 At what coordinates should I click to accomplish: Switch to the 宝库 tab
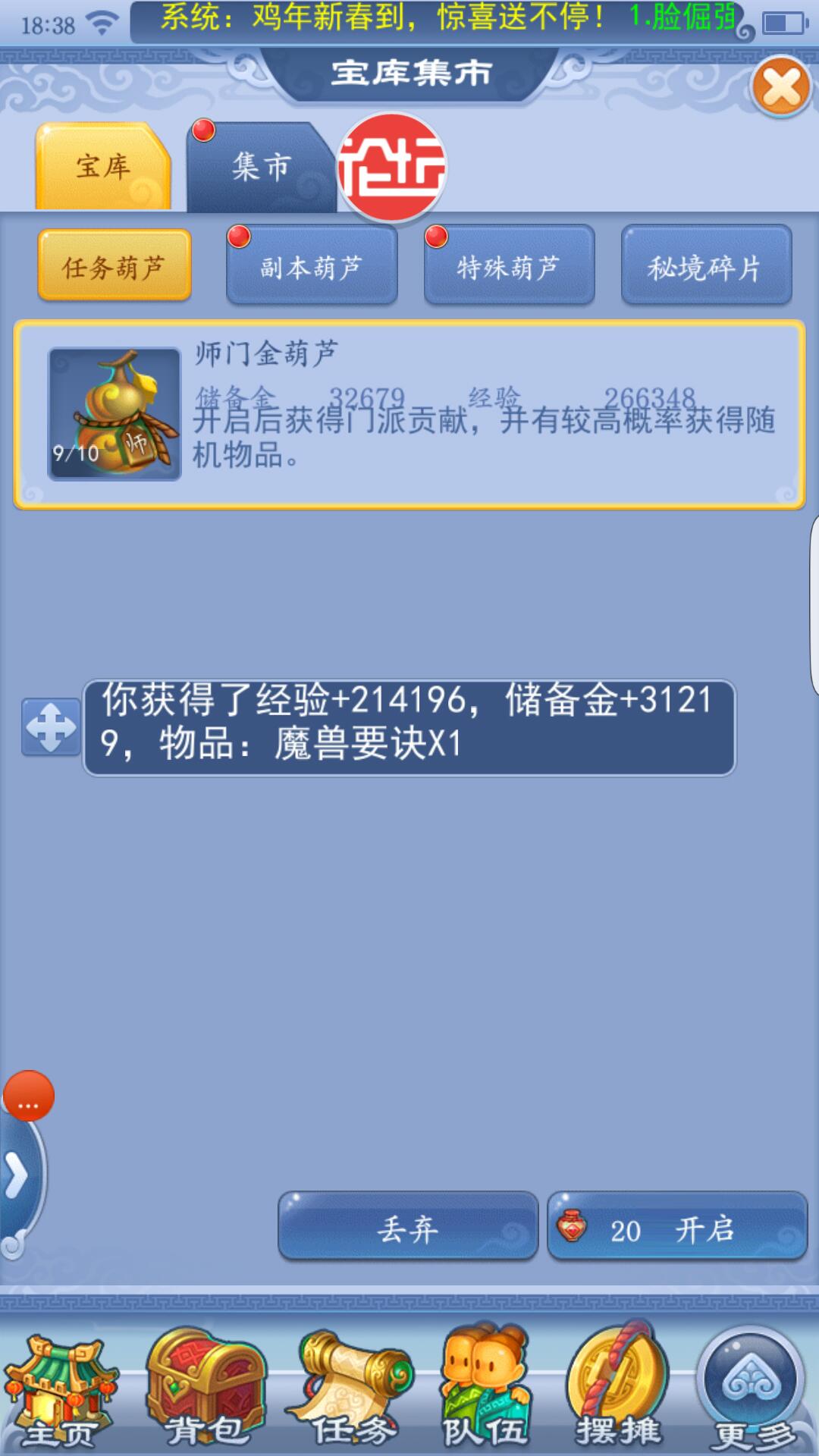click(103, 167)
